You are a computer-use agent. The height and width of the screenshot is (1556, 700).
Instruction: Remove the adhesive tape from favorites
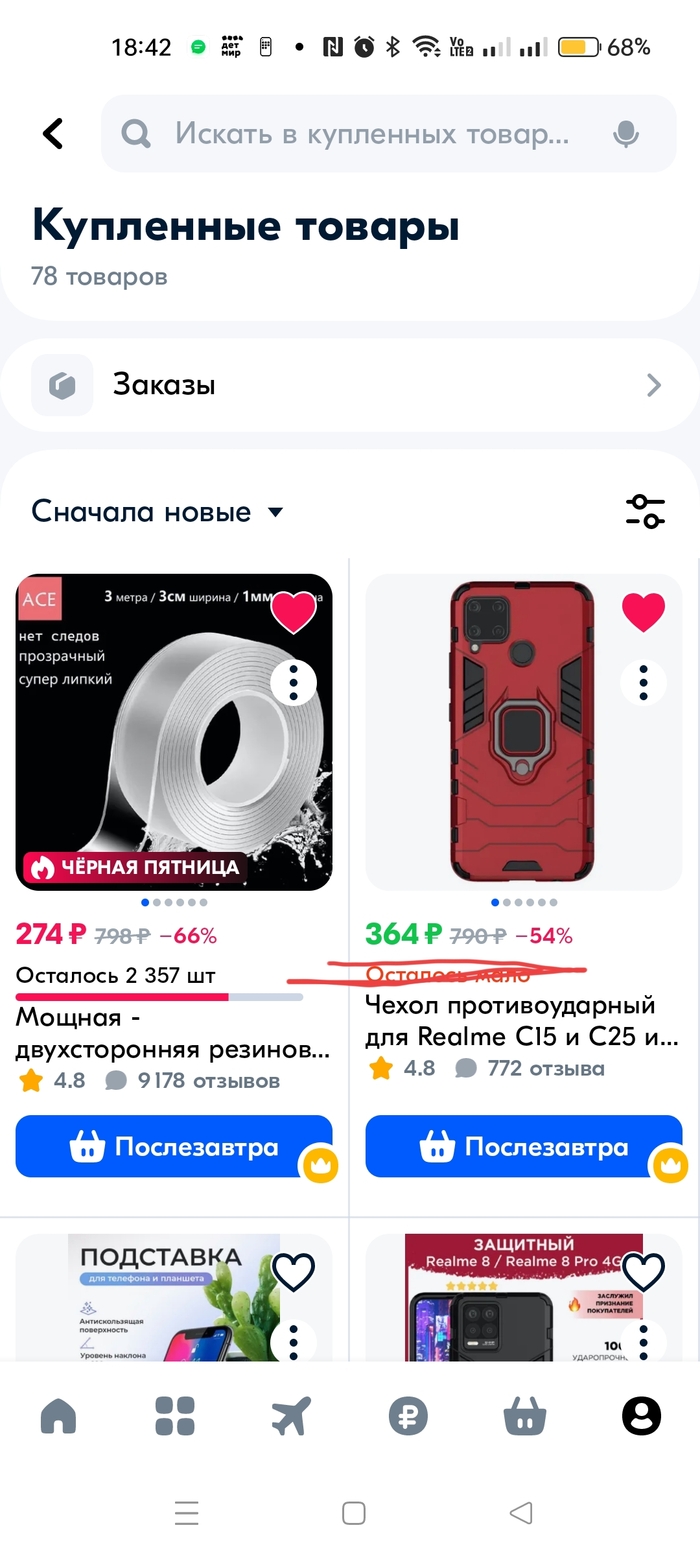(293, 612)
